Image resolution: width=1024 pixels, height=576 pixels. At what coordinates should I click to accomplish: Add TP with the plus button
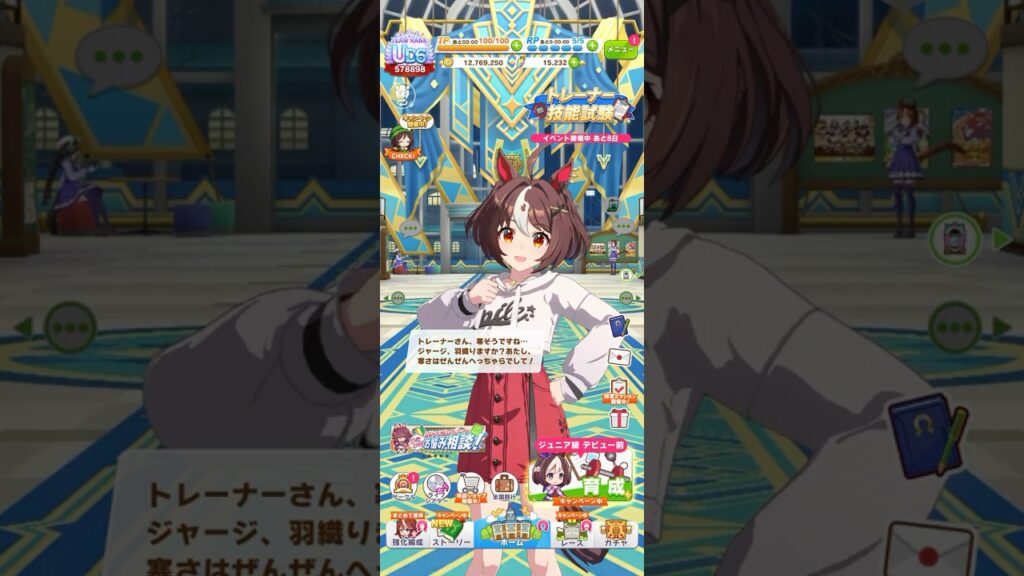click(x=516, y=45)
